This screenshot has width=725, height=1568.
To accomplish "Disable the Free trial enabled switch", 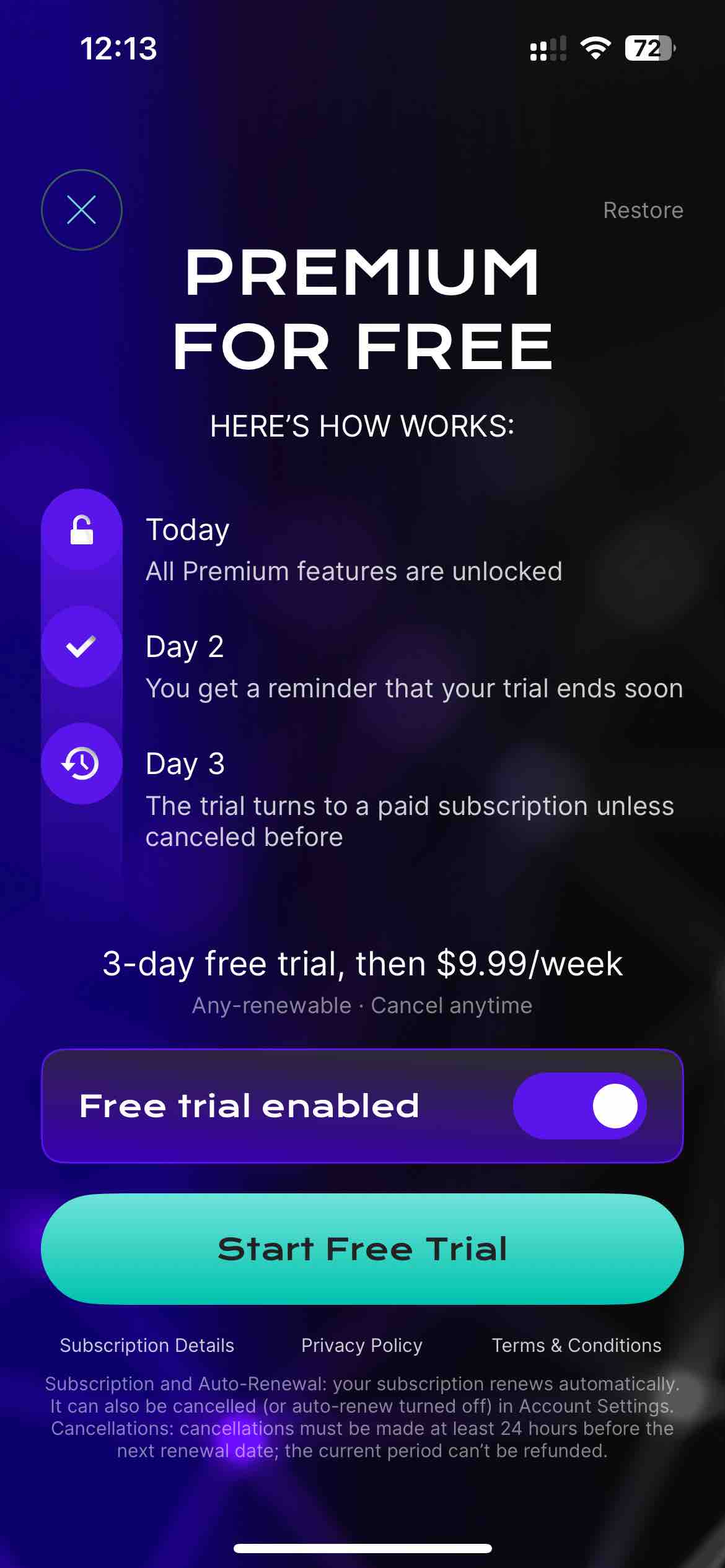I will [x=579, y=1106].
